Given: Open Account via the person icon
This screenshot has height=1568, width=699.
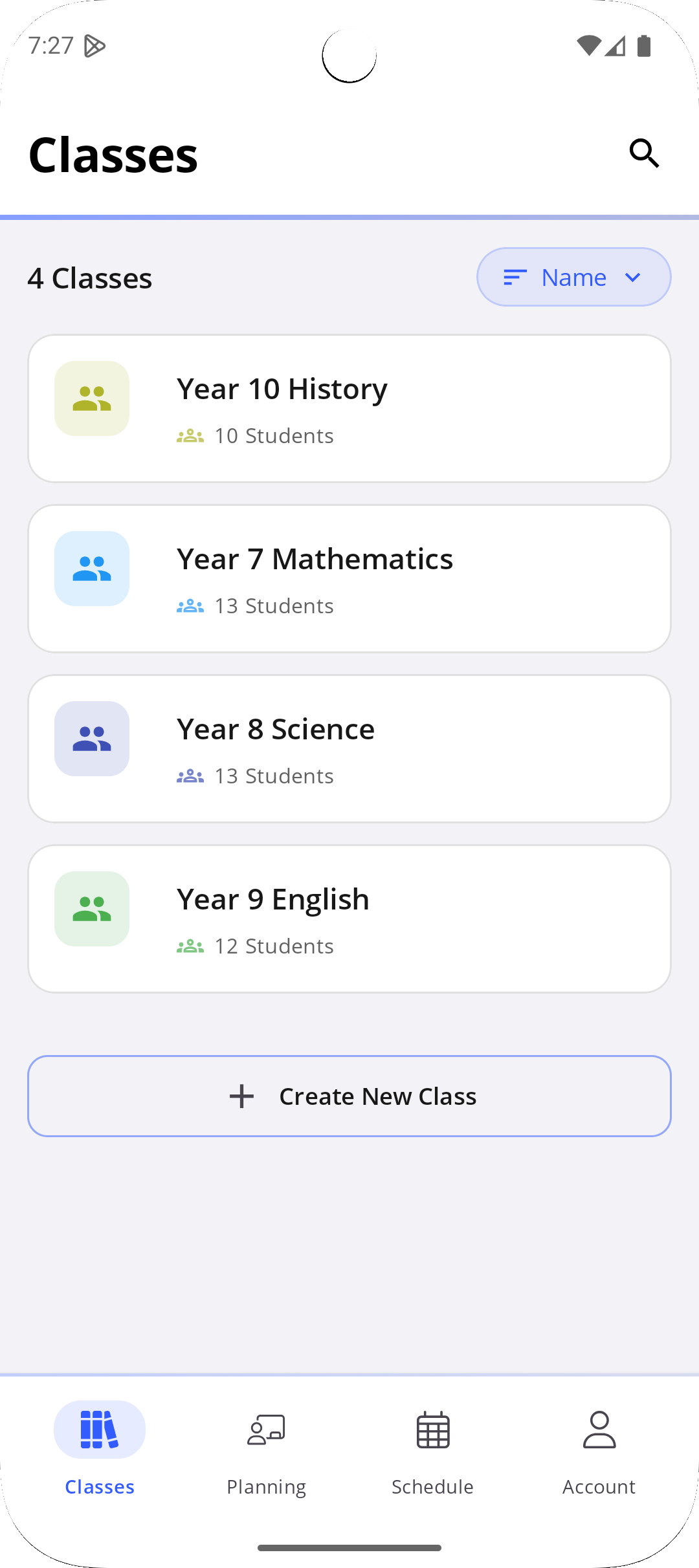Looking at the screenshot, I should pyautogui.click(x=599, y=1430).
